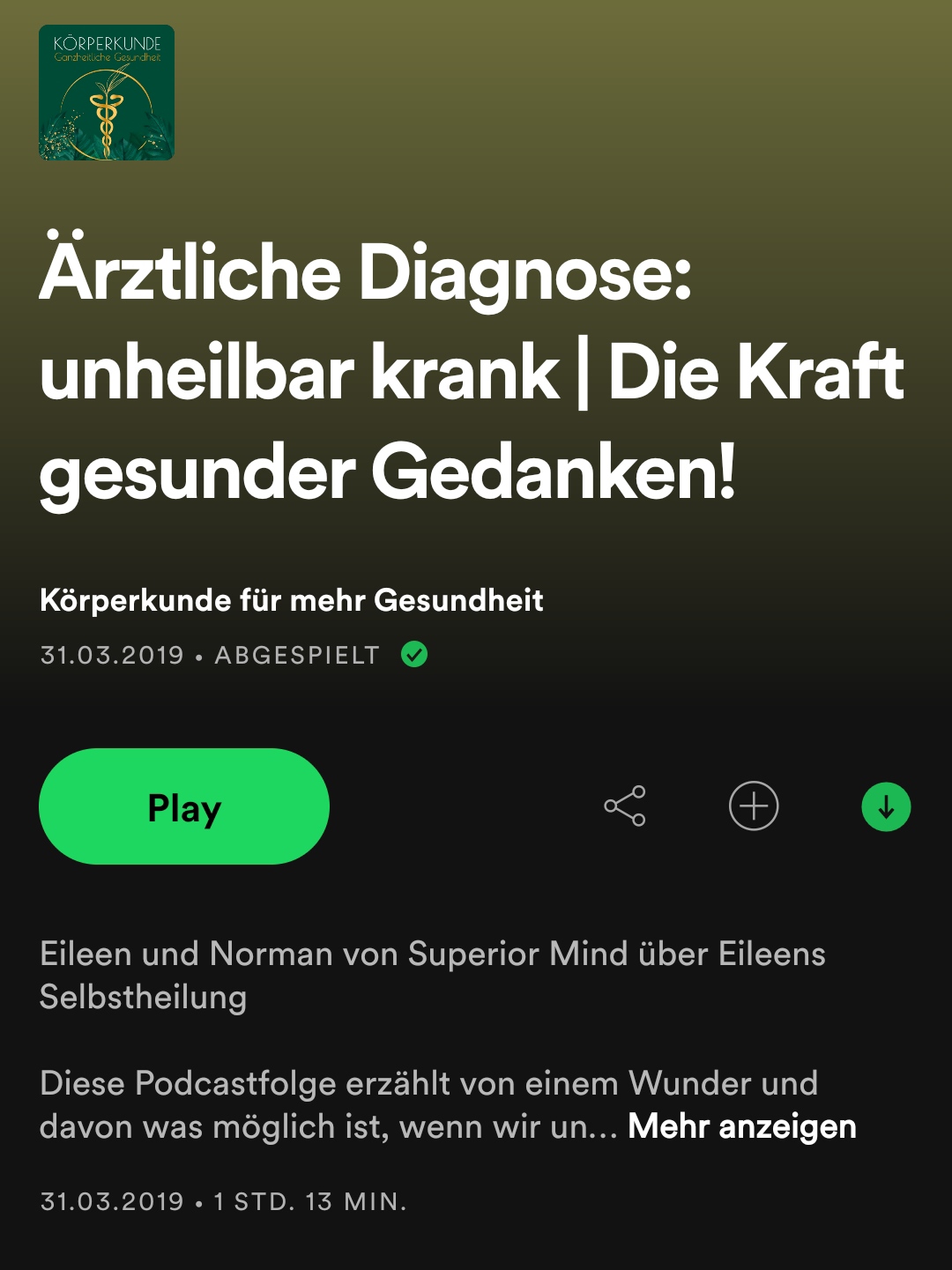Screen dimensions: 952x1270
Task: Open the Körperkunde cover thumbnail
Action: pos(107,93)
